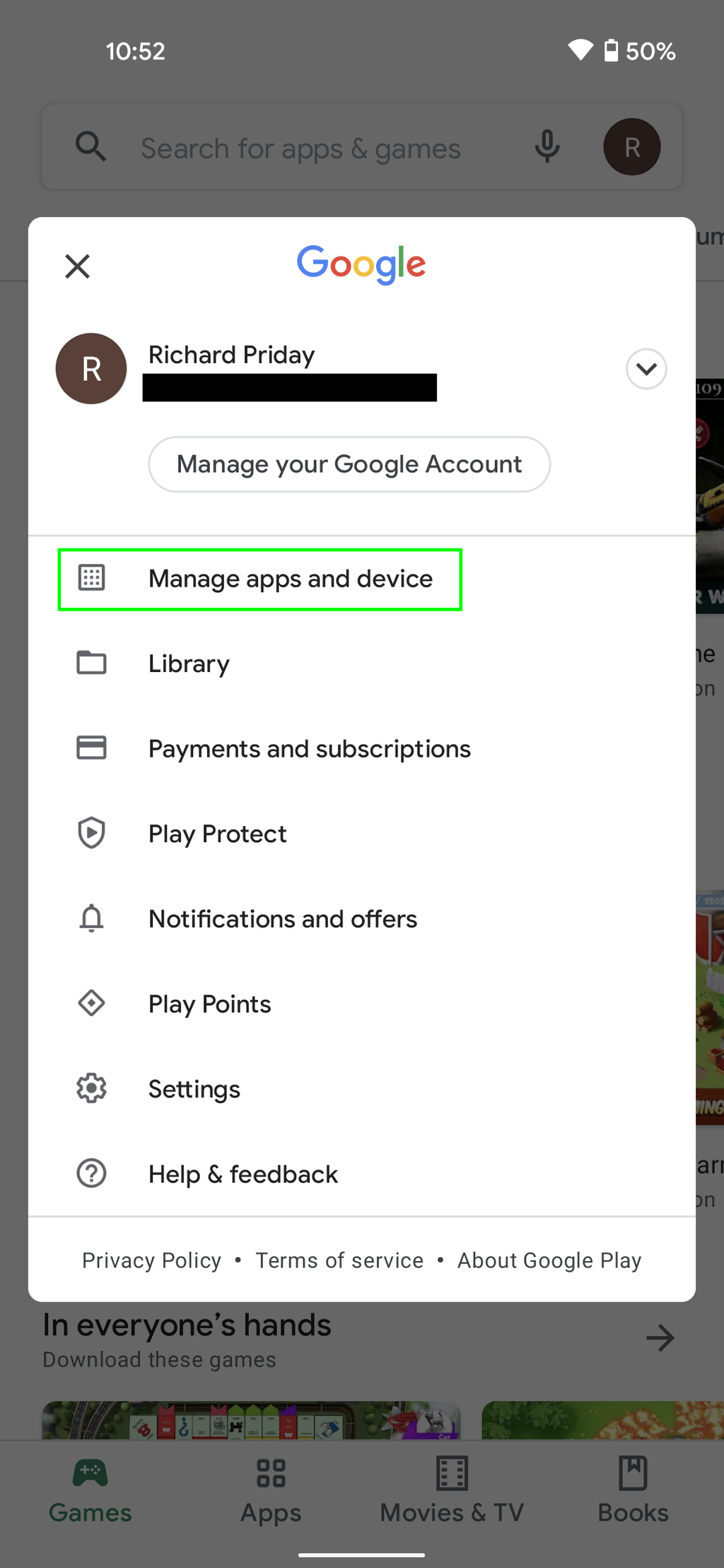Open the Settings gear icon
The width and height of the screenshot is (724, 1568).
point(90,1088)
